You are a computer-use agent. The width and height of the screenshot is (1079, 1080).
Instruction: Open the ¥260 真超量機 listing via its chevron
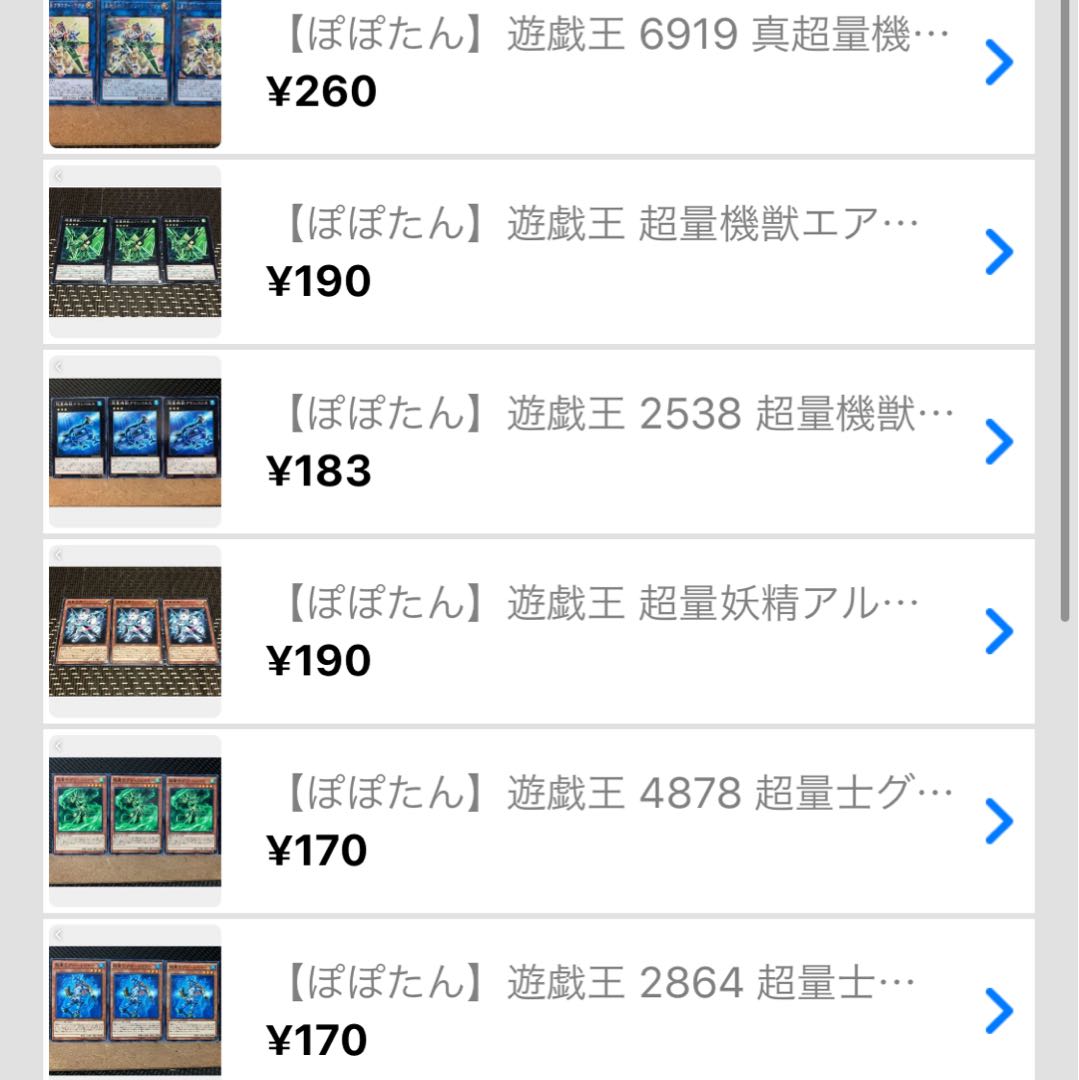[997, 62]
